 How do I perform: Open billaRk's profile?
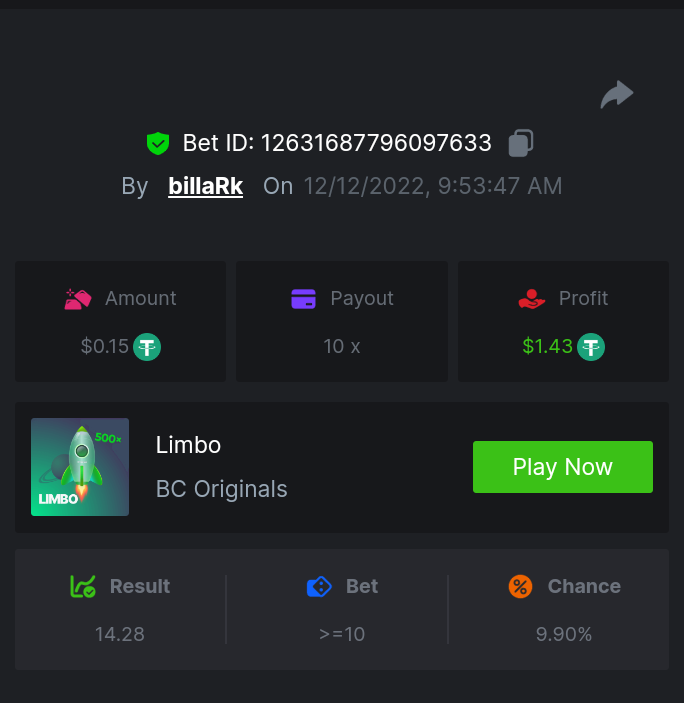pyautogui.click(x=205, y=186)
